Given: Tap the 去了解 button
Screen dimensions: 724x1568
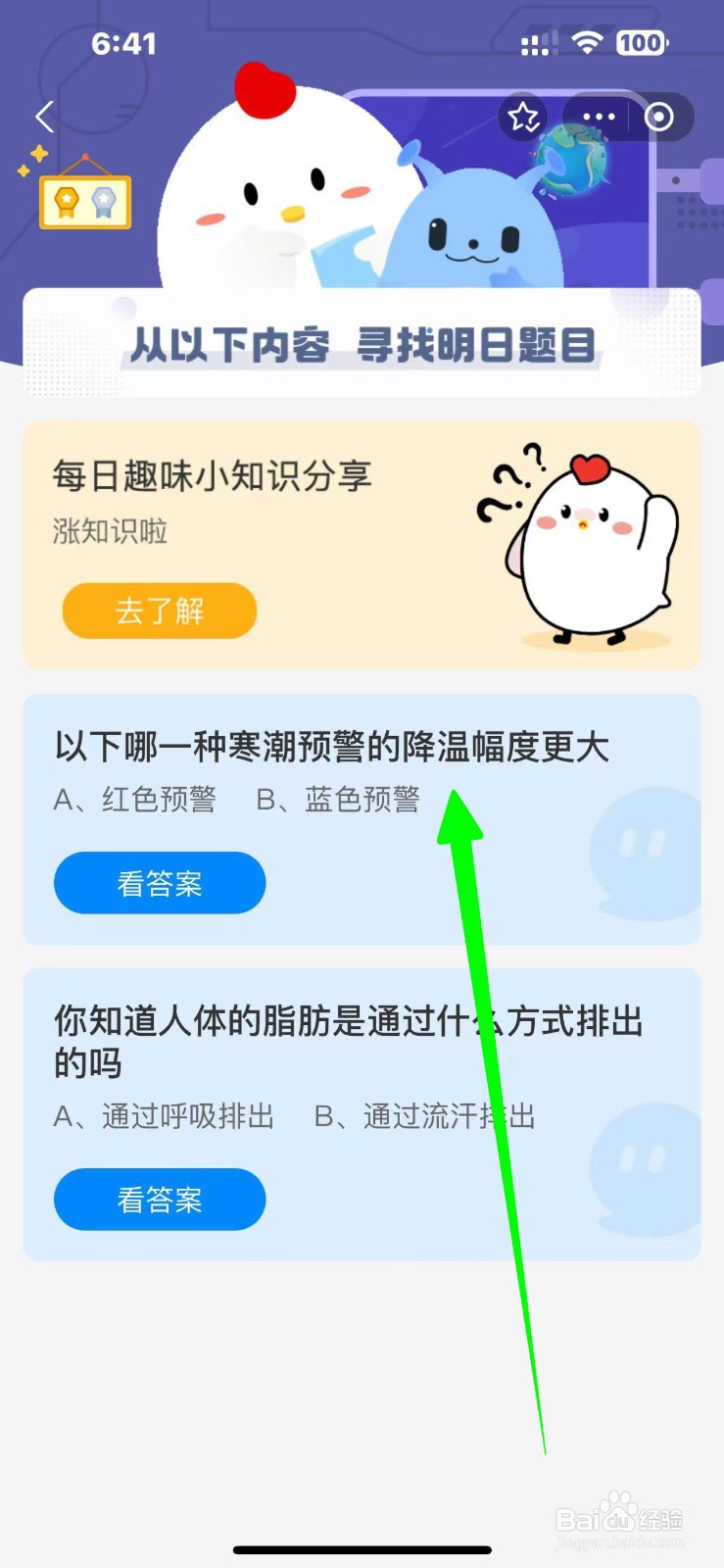Looking at the screenshot, I should 159,611.
